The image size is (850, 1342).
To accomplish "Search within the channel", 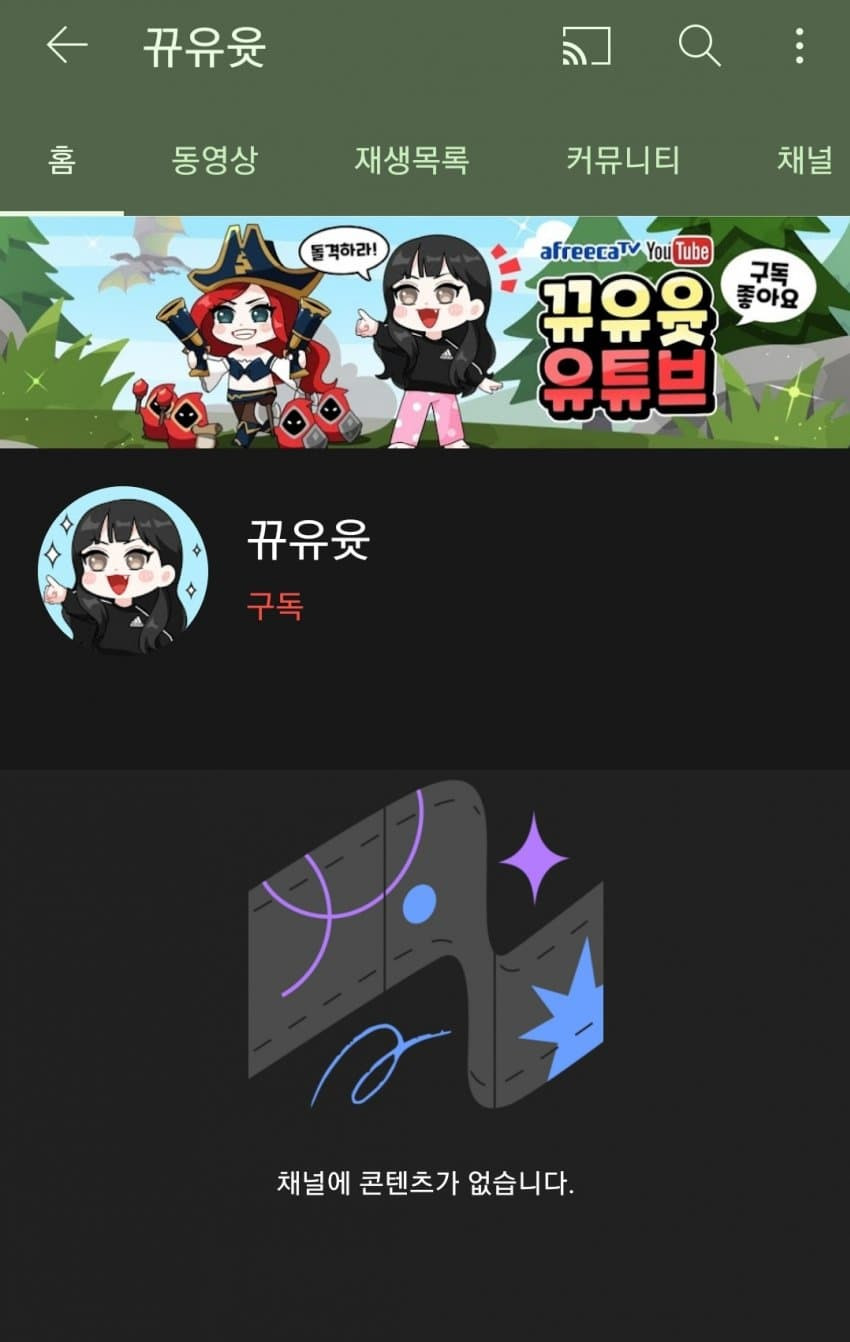I will click(x=699, y=46).
